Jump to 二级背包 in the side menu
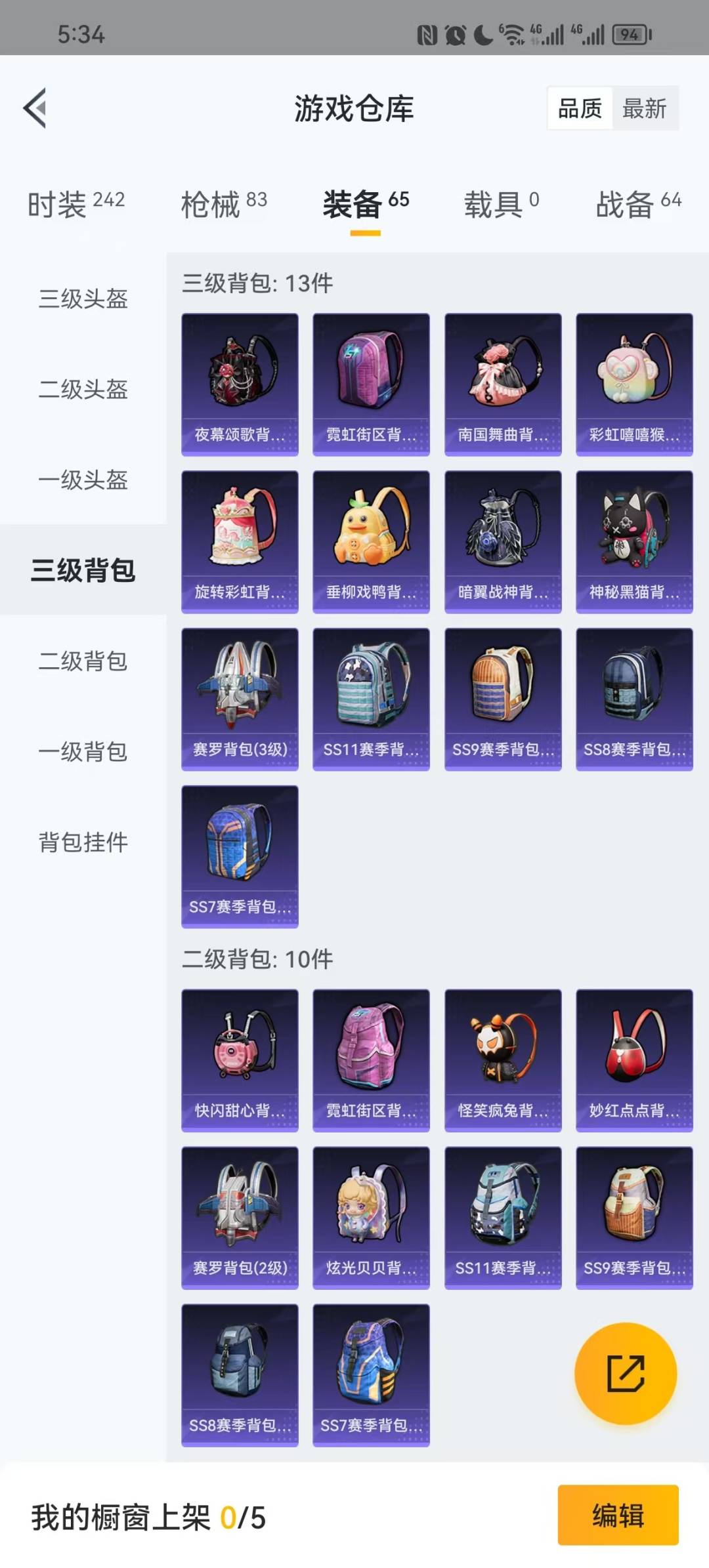The height and width of the screenshot is (1568, 709). (83, 661)
